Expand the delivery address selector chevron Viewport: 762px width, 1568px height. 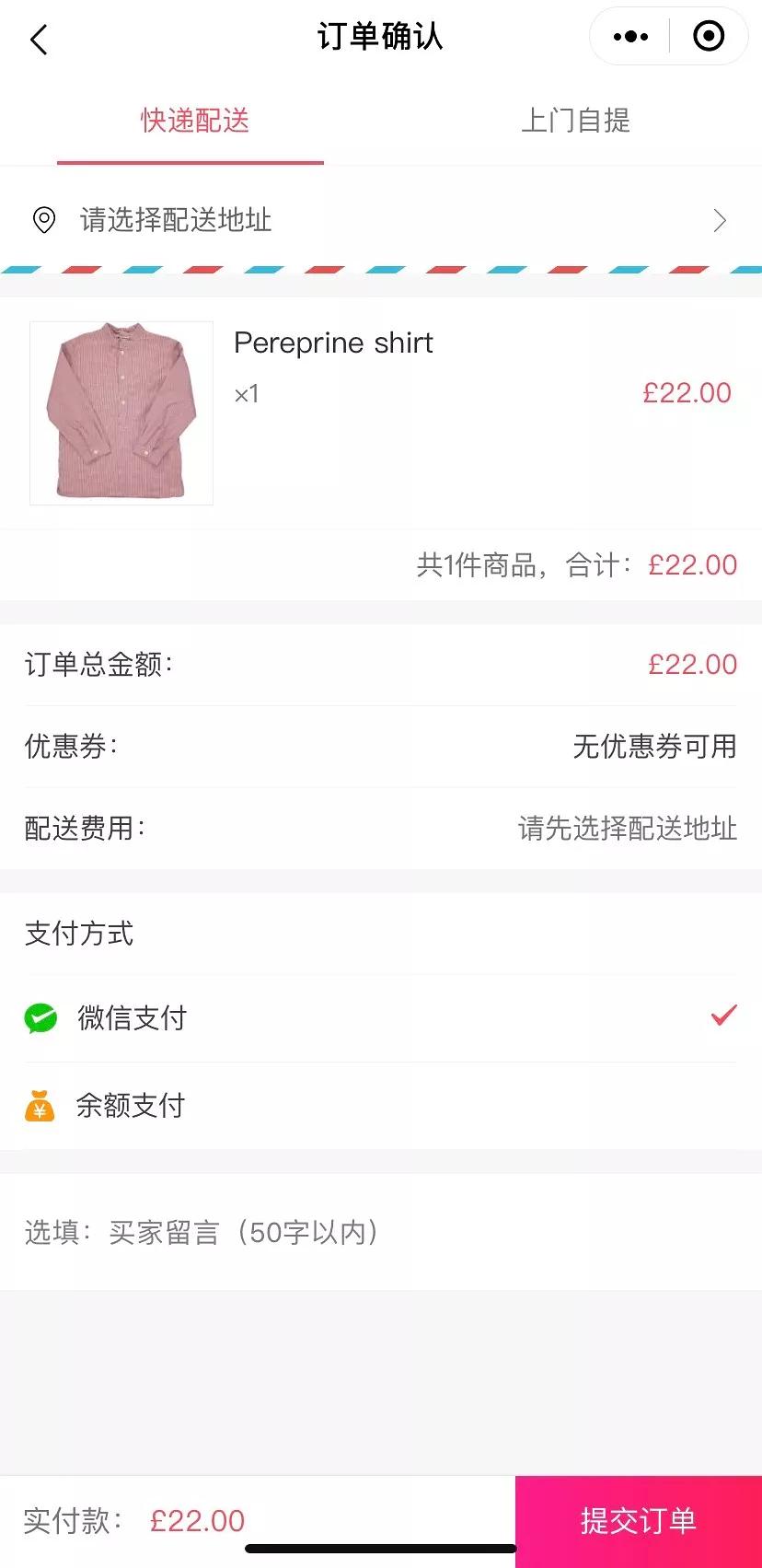click(x=721, y=220)
